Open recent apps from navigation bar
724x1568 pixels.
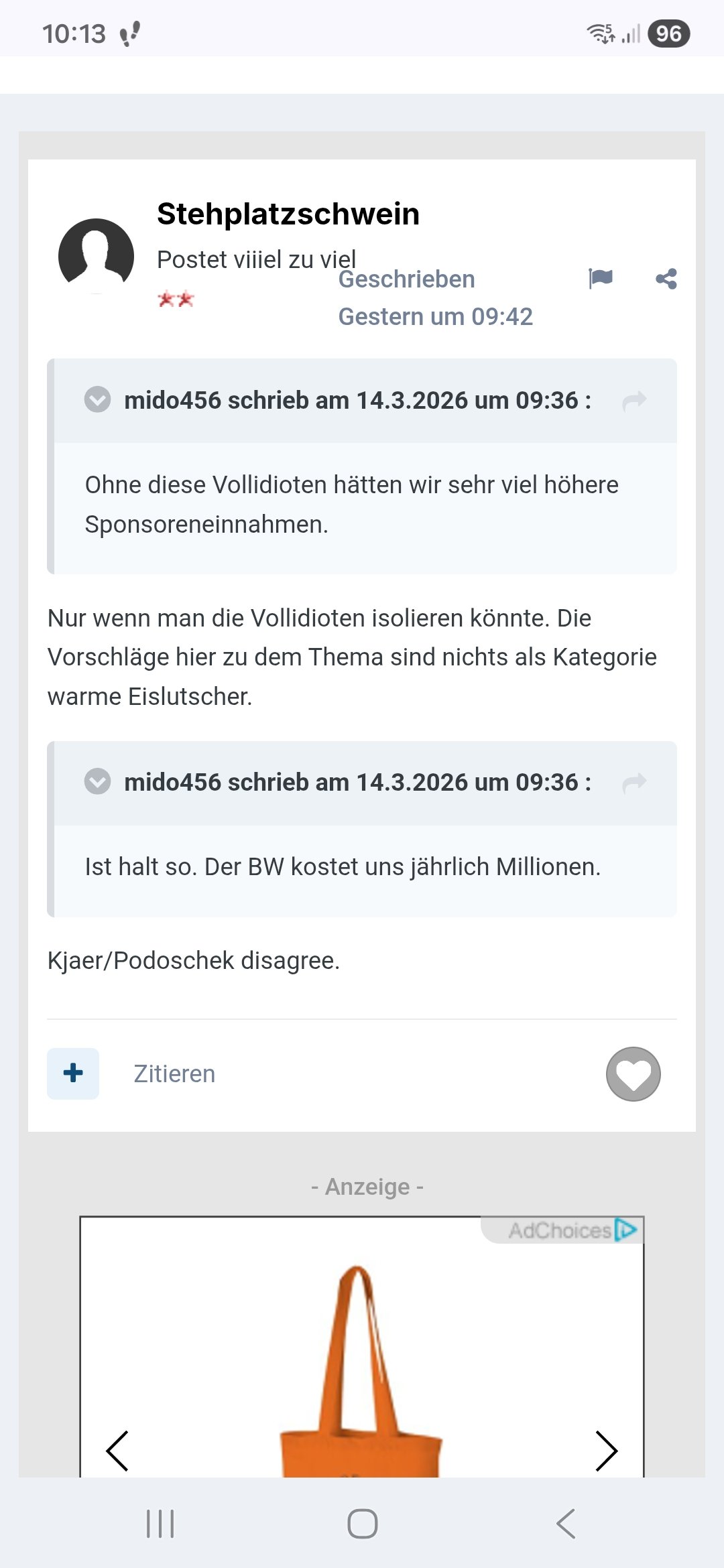[x=160, y=1524]
